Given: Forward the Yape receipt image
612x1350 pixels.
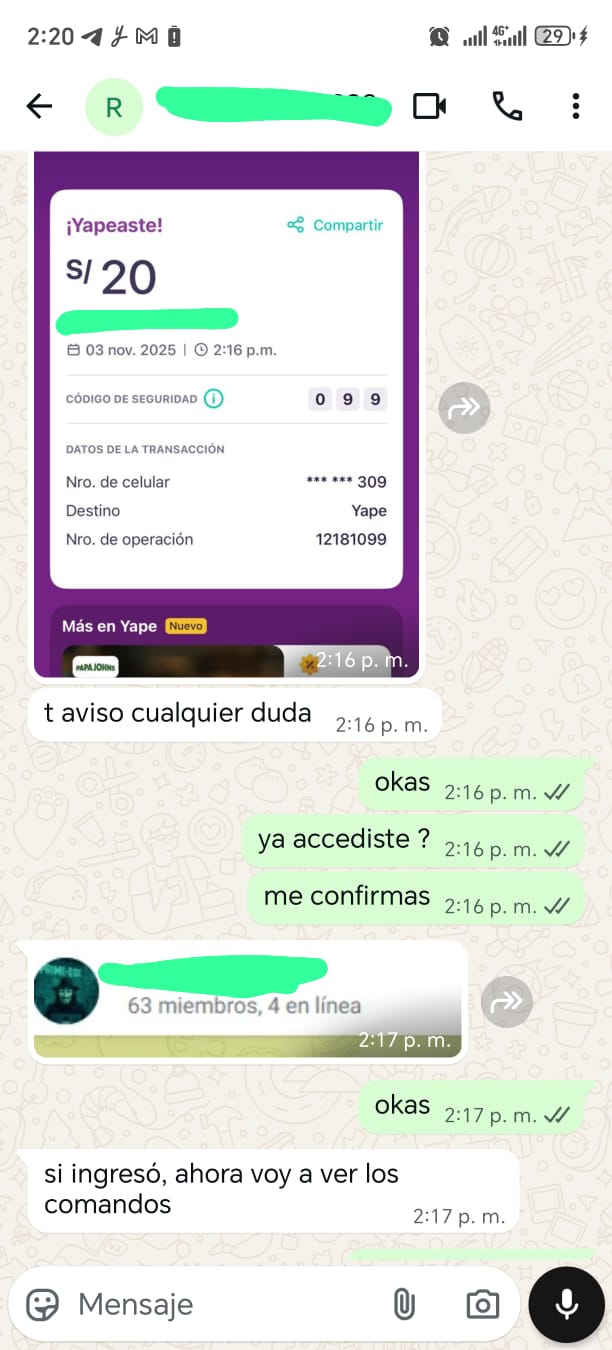Looking at the screenshot, I should tap(465, 408).
